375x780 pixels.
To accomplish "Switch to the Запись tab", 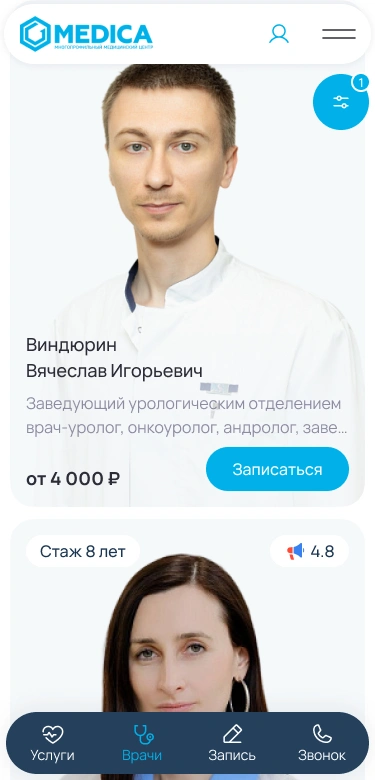I will tap(232, 743).
